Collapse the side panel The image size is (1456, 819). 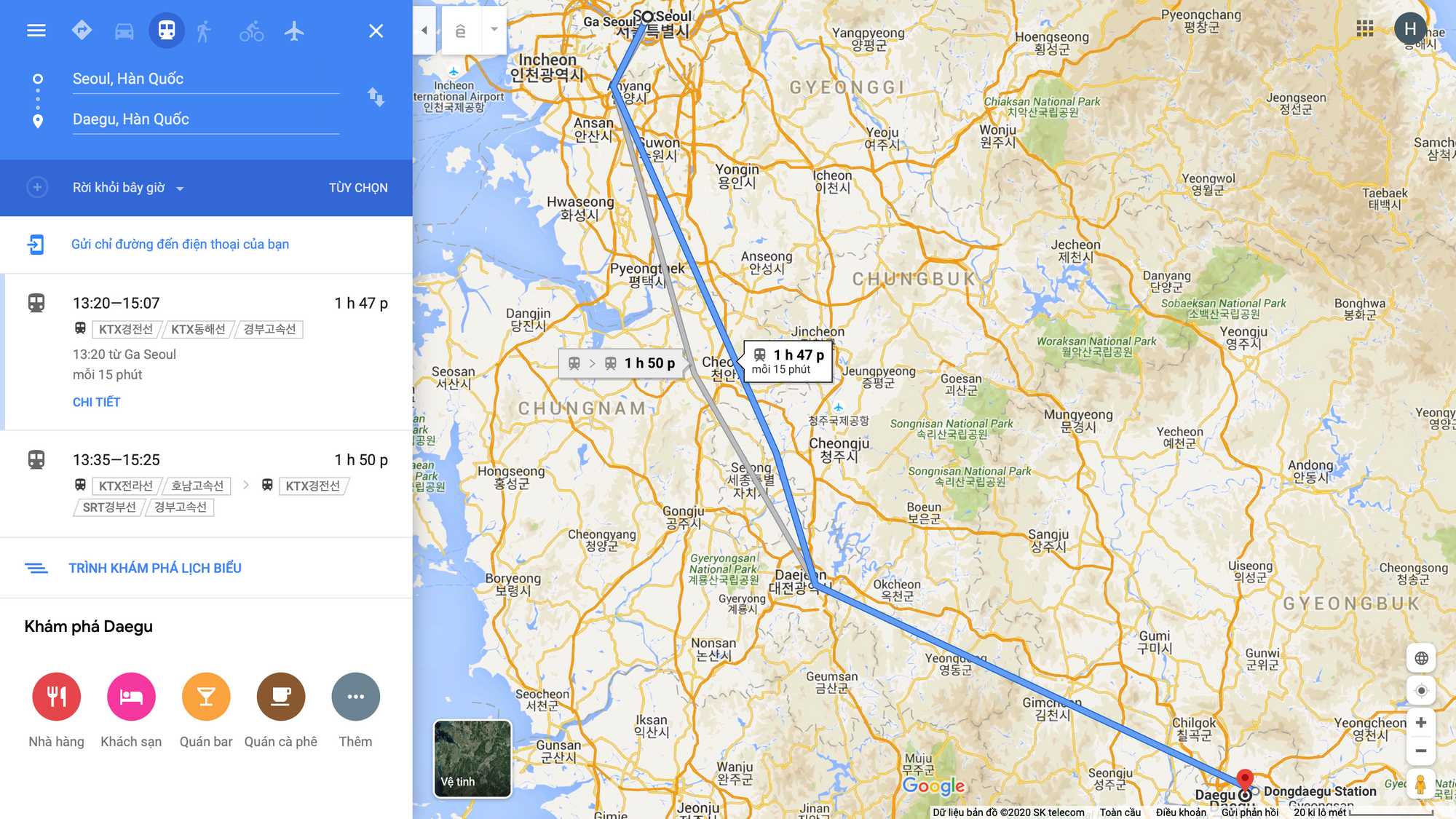(x=424, y=31)
